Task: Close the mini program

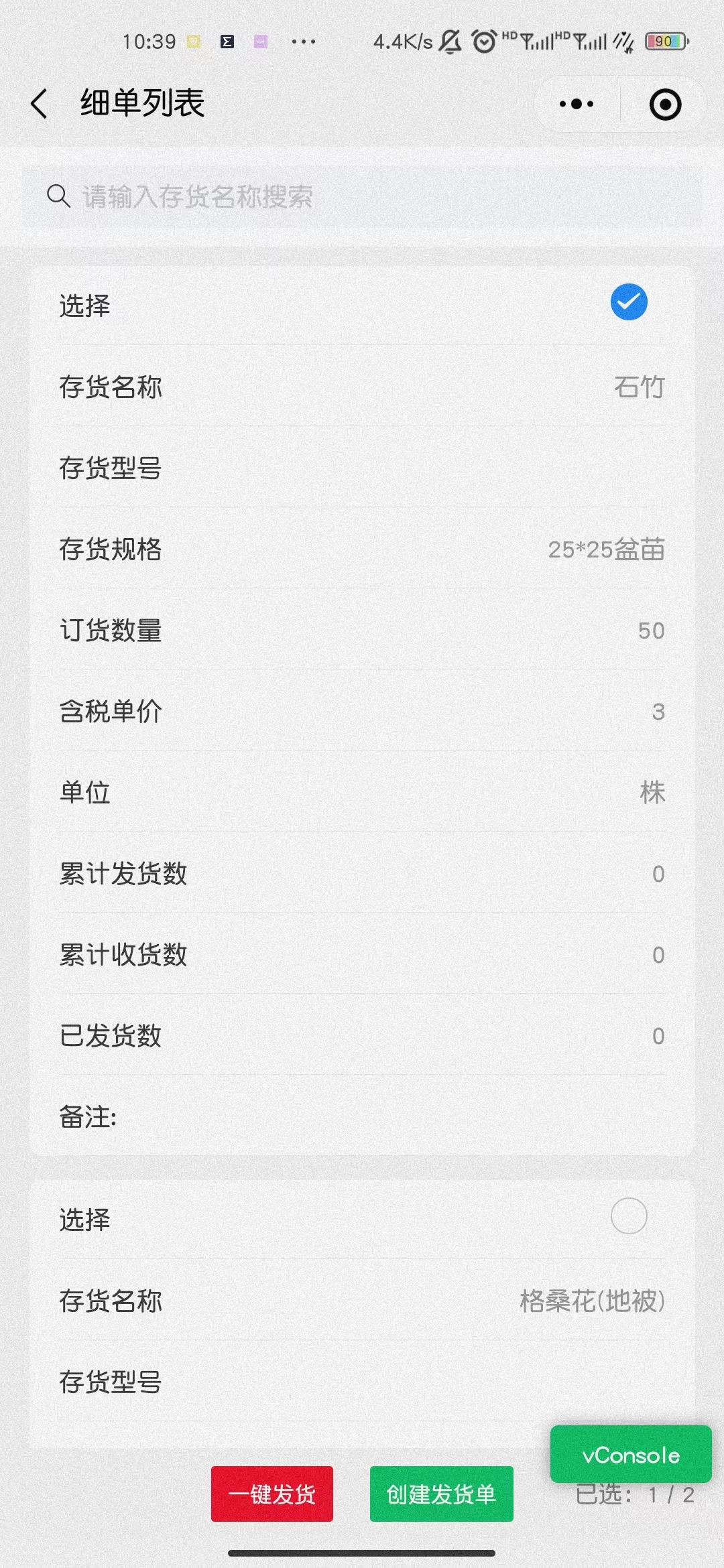Action: tap(665, 105)
